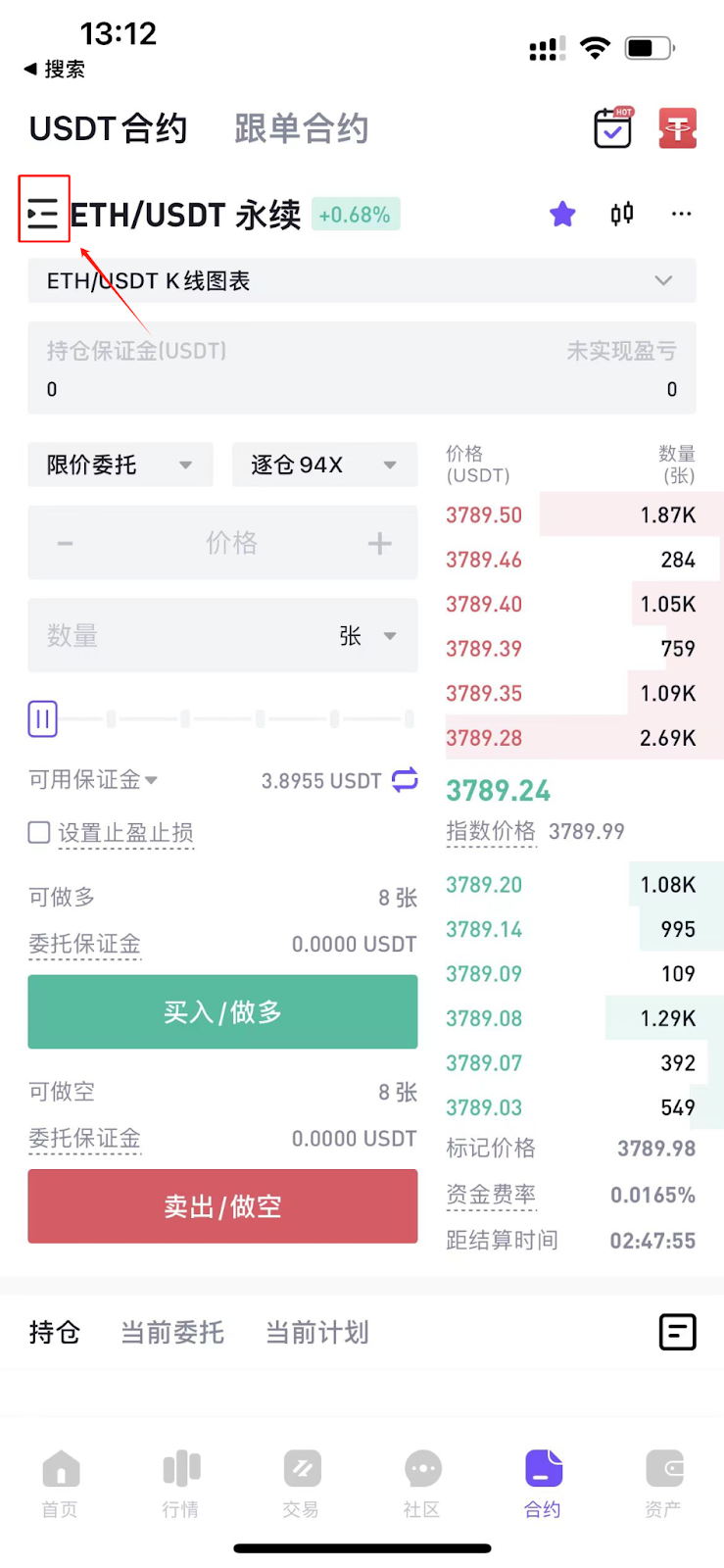This screenshot has height=1568, width=724.
Task: Tap the 买入/做多 button
Action: point(222,1011)
